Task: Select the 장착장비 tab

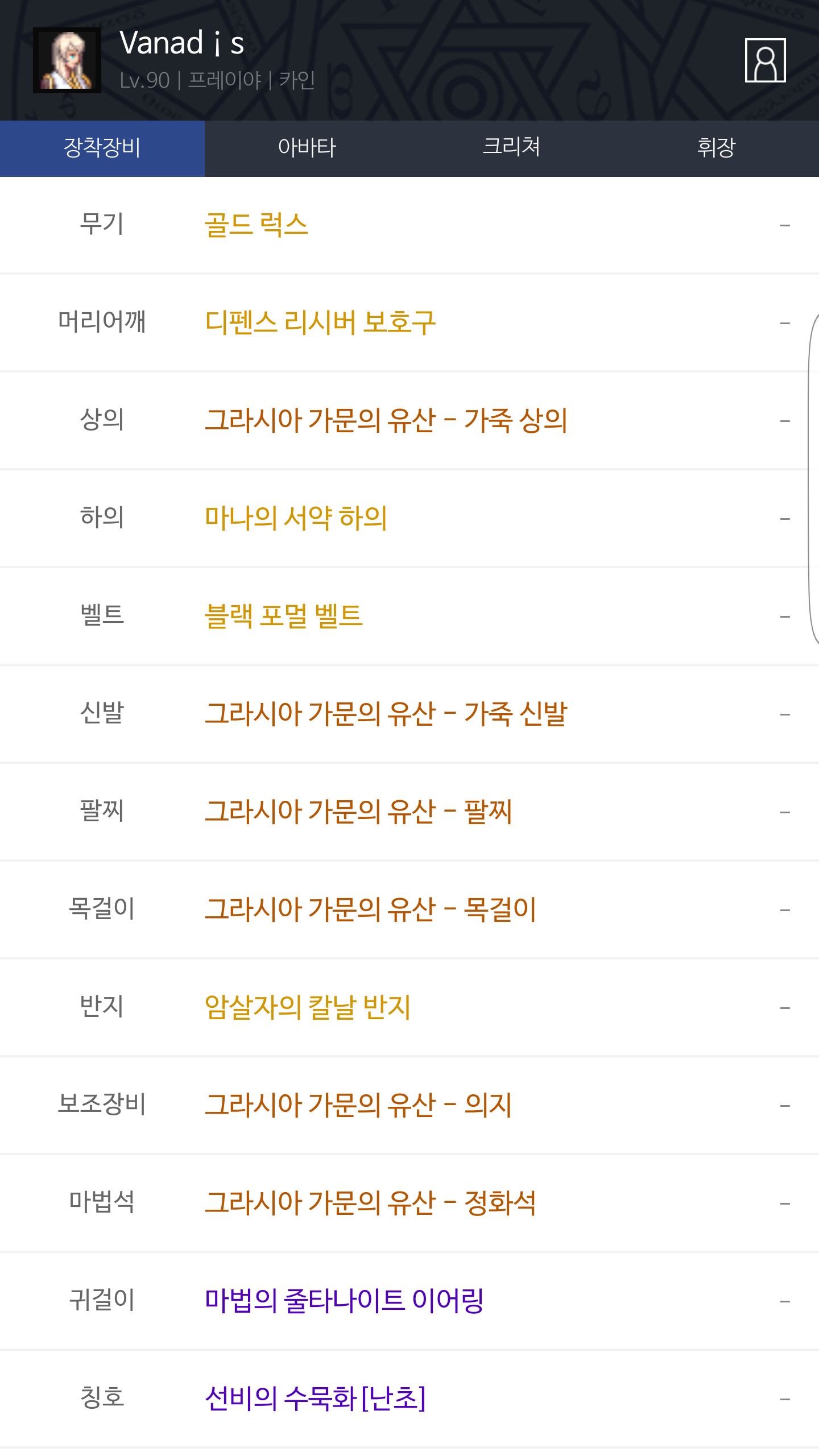Action: [x=102, y=148]
